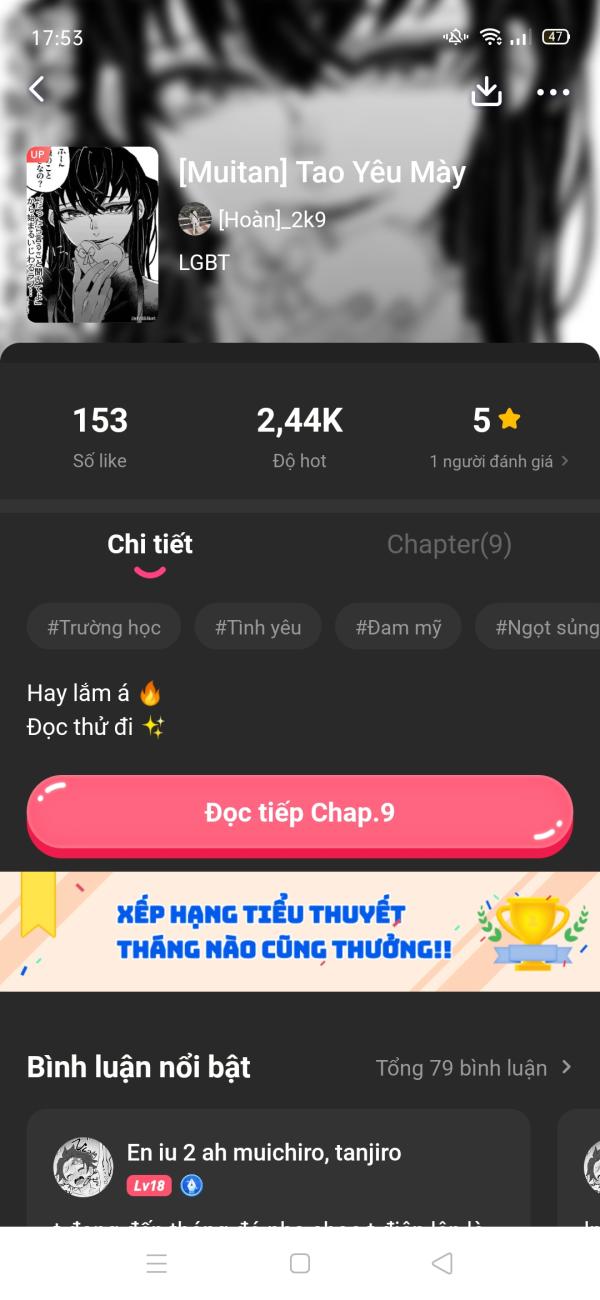Open the three-dot overflow menu
Screen dimensions: 600x1300
point(552,93)
